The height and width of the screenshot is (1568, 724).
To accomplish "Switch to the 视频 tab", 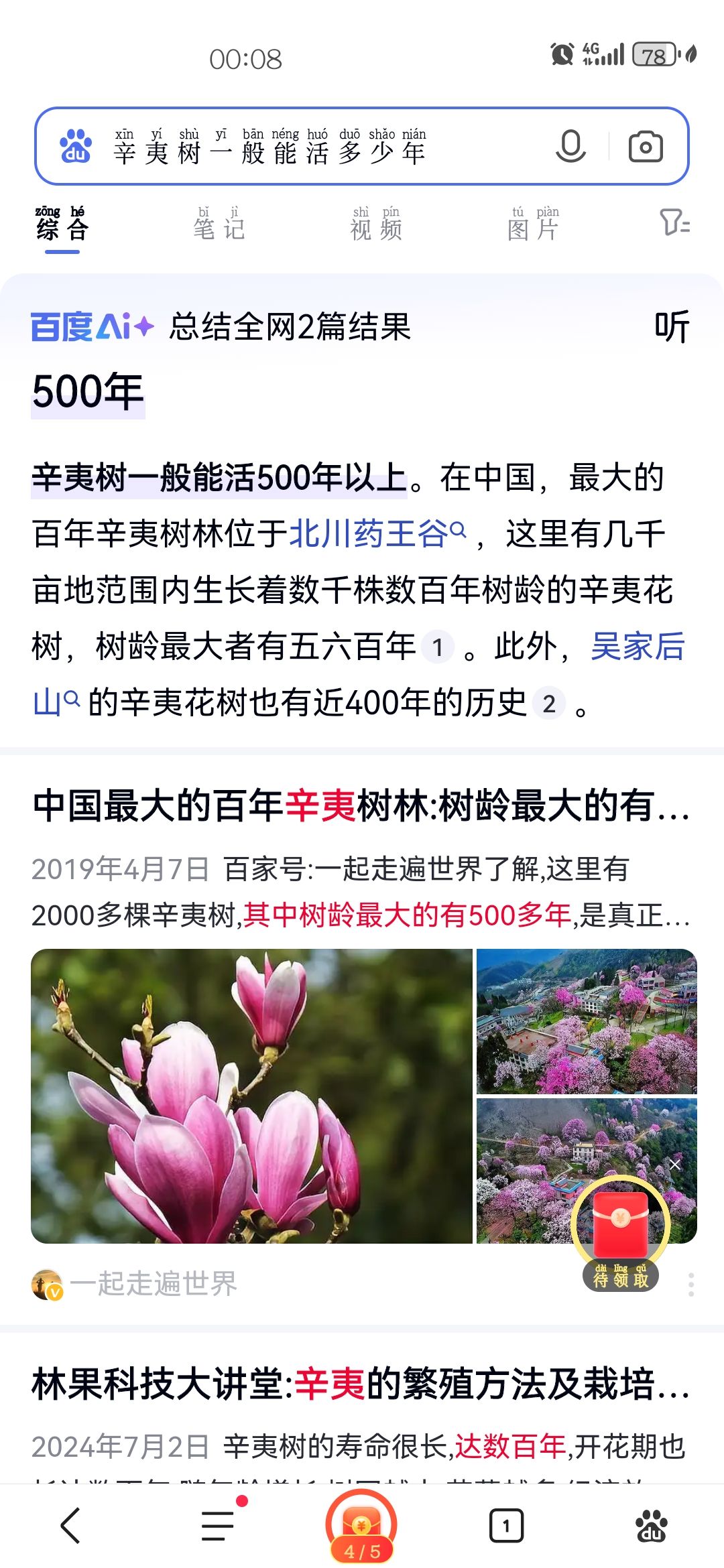I will click(375, 224).
